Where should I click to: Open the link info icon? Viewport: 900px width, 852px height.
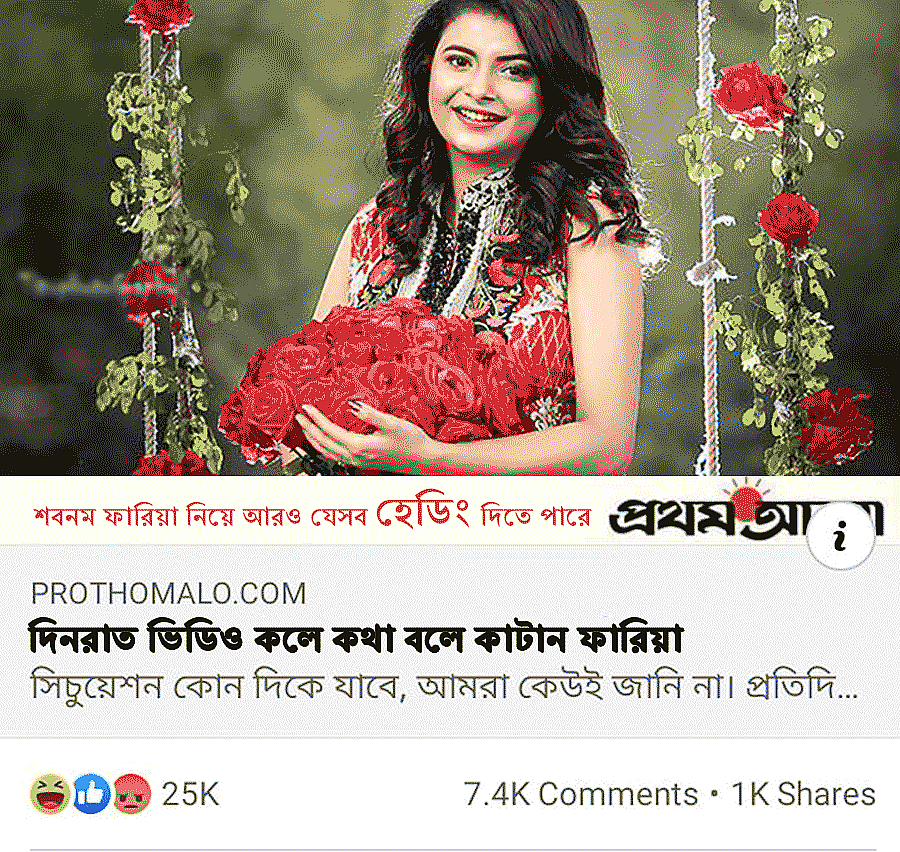click(x=841, y=540)
